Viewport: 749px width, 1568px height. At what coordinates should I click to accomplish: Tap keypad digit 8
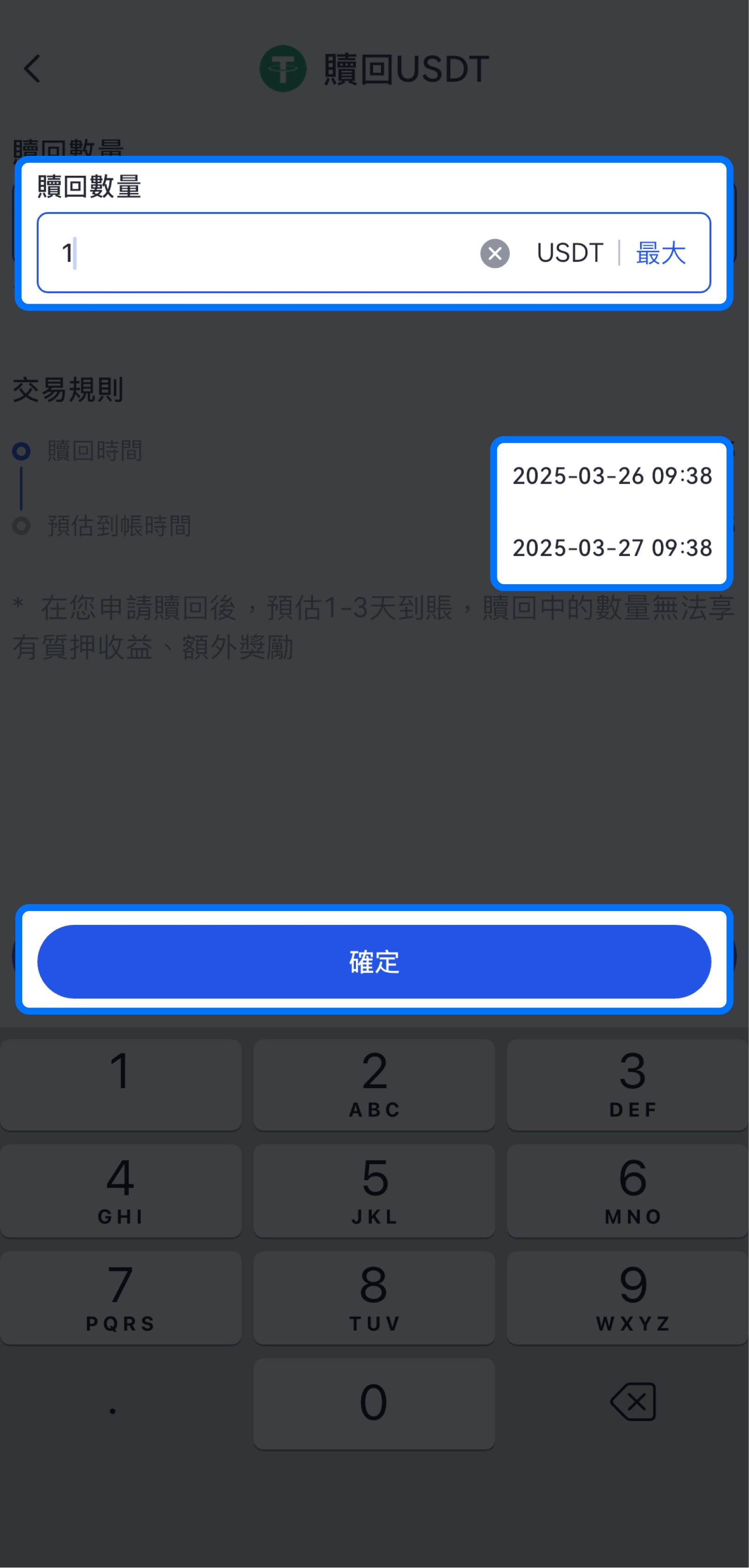[x=374, y=1298]
